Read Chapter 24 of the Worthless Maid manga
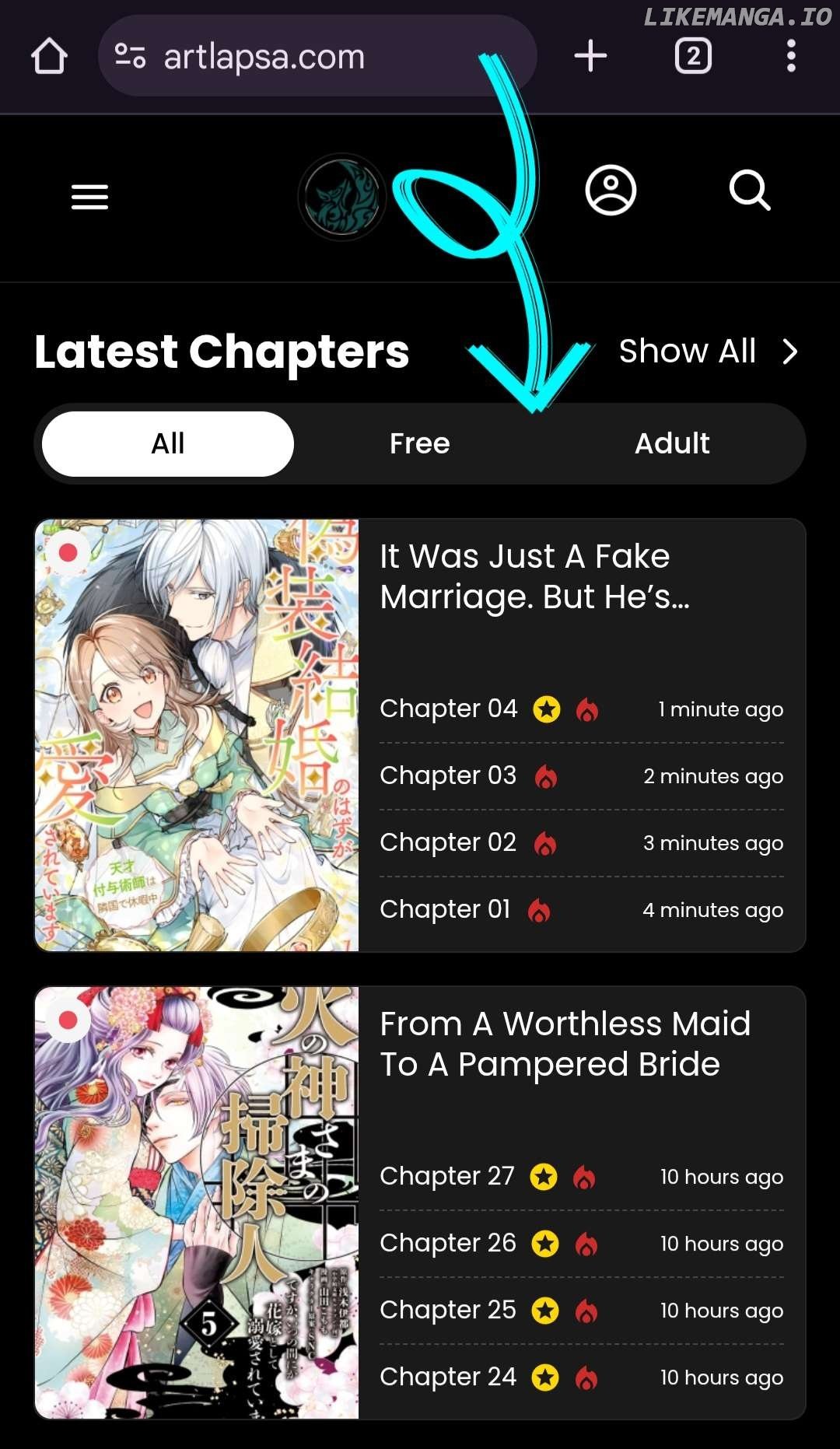Image resolution: width=840 pixels, height=1449 pixels. click(448, 1377)
